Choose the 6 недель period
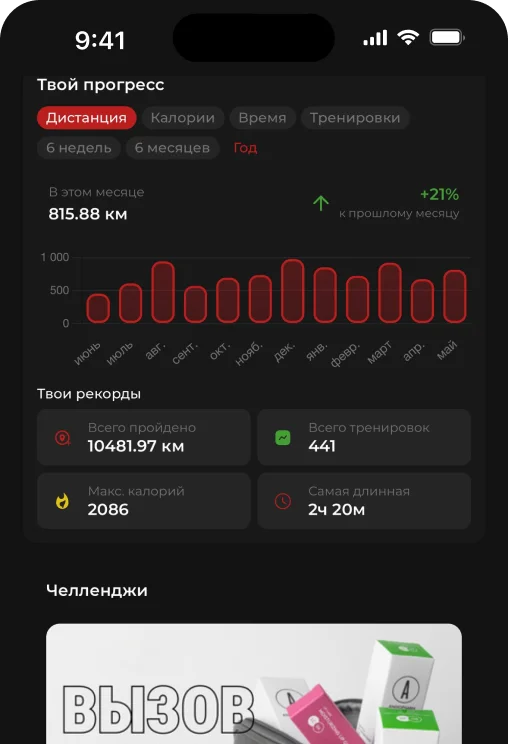 (x=79, y=148)
